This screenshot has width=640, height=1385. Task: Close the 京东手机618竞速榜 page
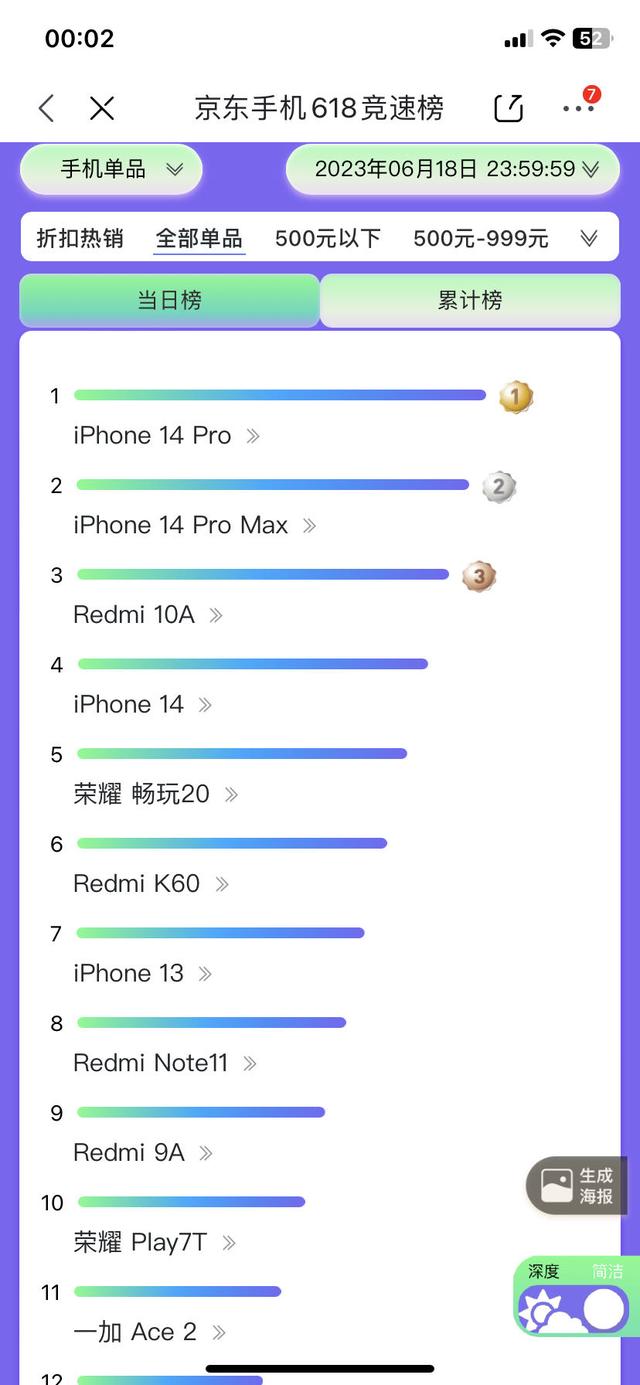tap(102, 108)
